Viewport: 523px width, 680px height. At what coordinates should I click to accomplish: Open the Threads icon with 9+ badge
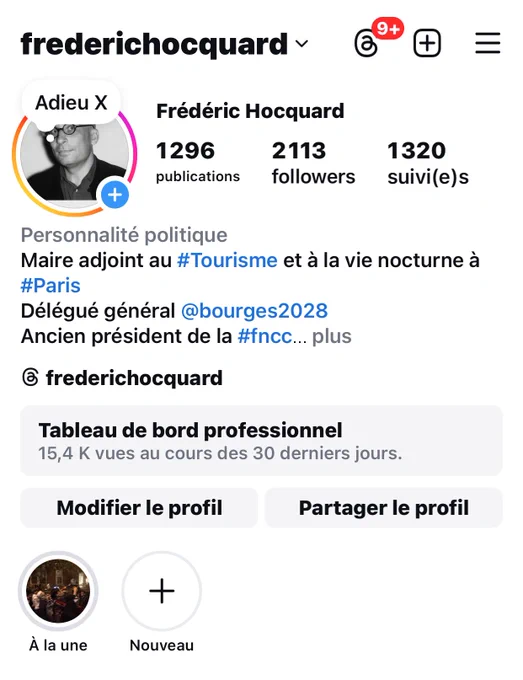366,43
